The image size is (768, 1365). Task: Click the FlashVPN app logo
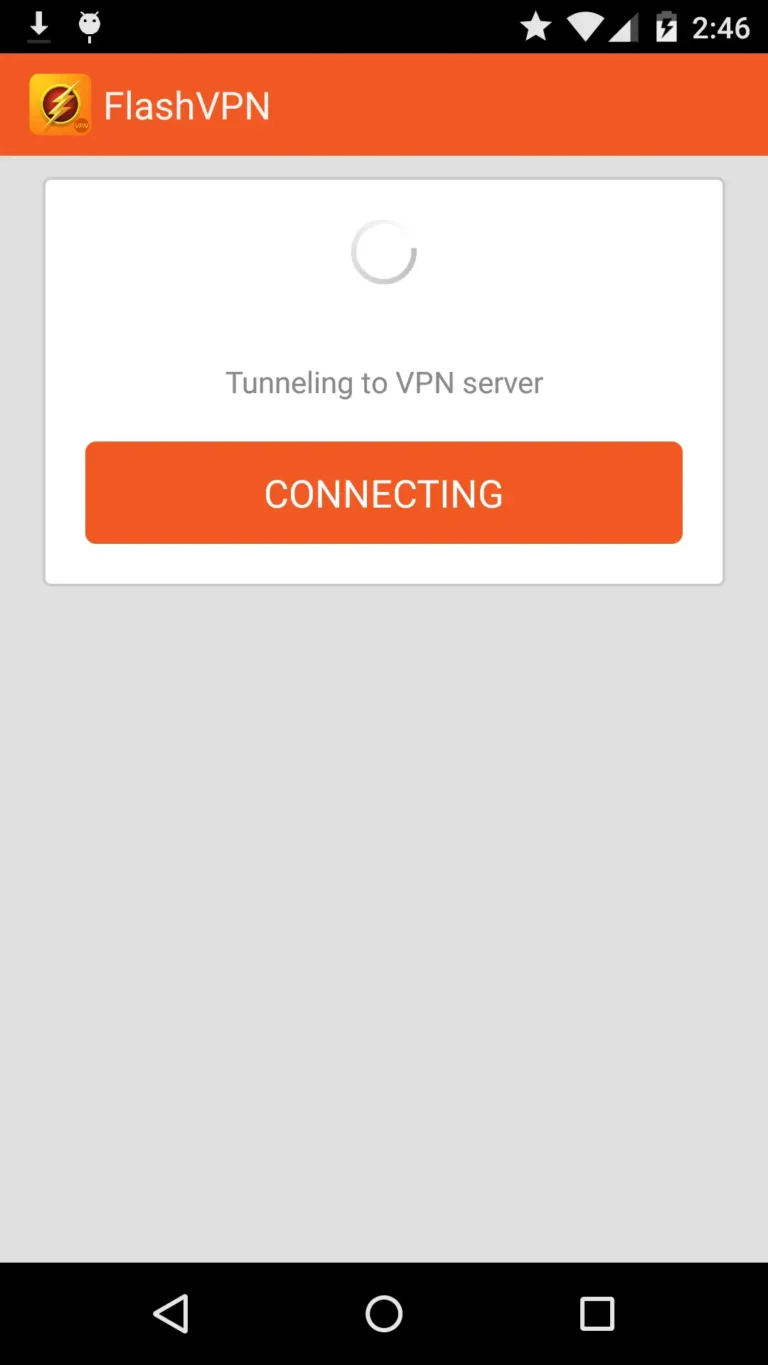click(x=60, y=104)
